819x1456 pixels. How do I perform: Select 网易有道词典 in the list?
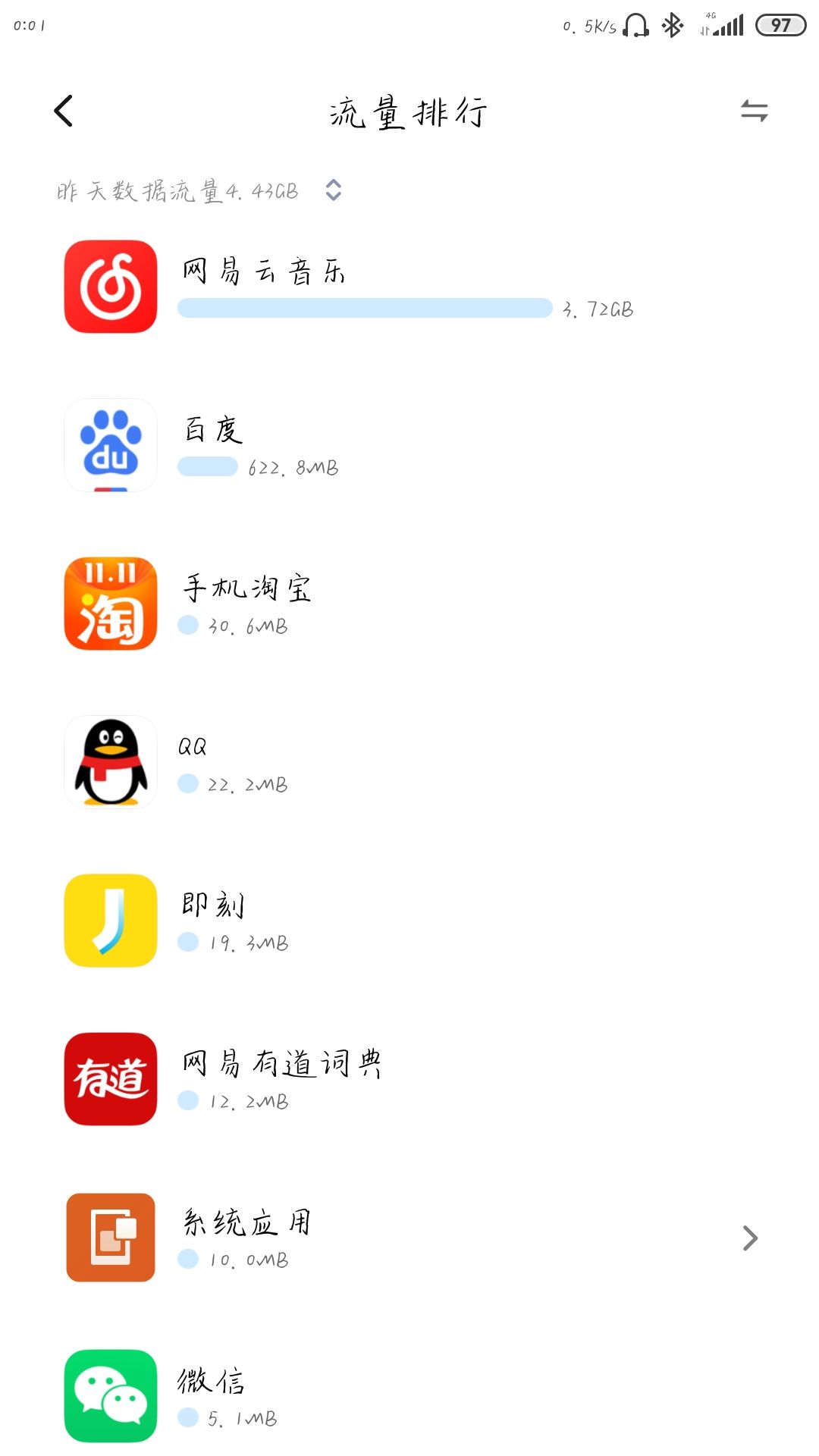pos(409,1079)
